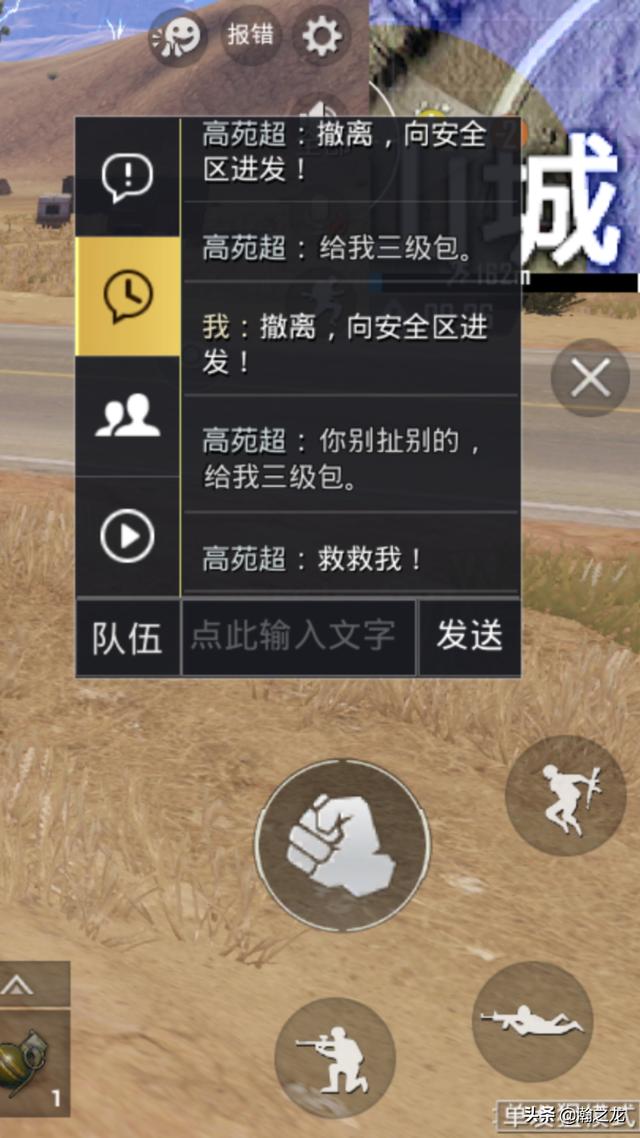The image size is (640, 1138).
Task: Open the emoji sticker icon
Action: [x=178, y=37]
